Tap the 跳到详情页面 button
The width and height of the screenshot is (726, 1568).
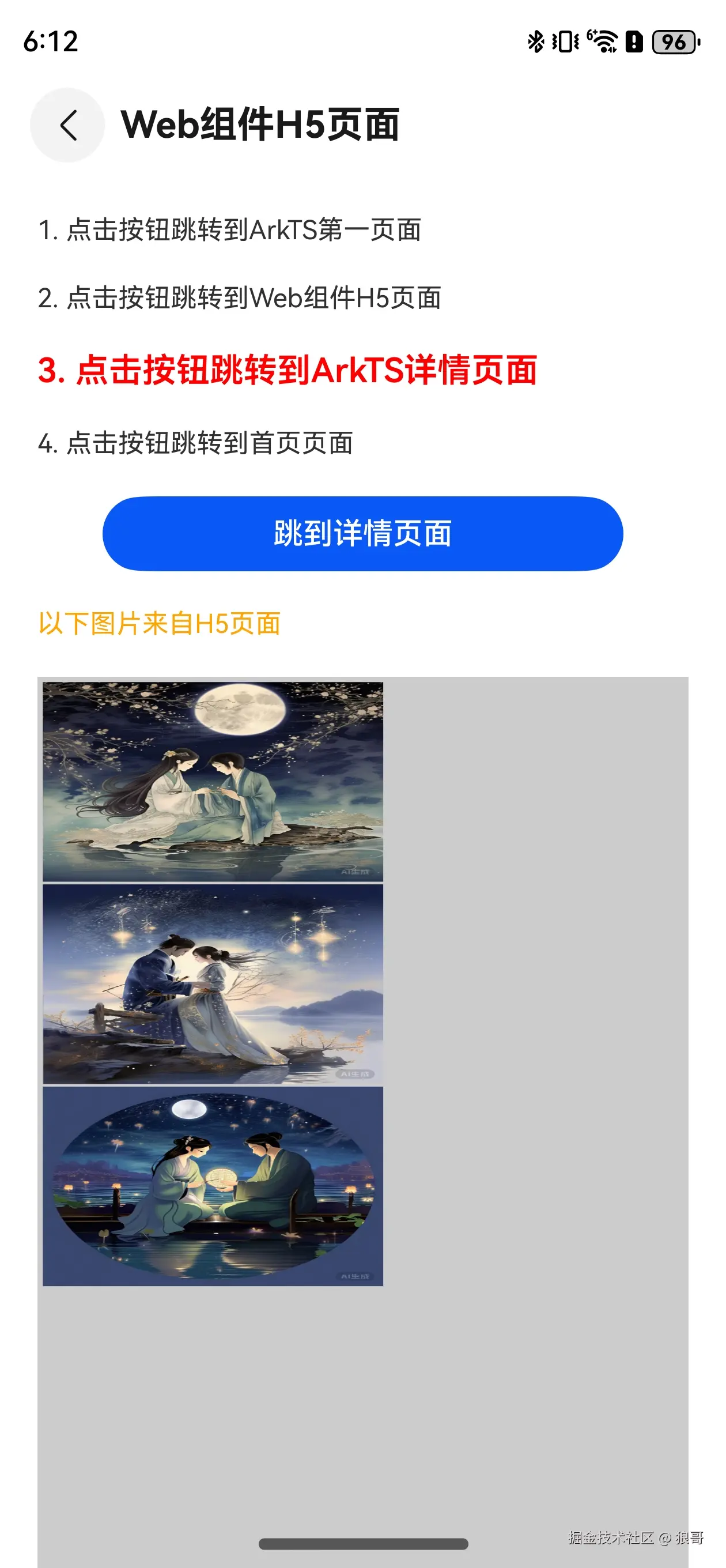(362, 534)
